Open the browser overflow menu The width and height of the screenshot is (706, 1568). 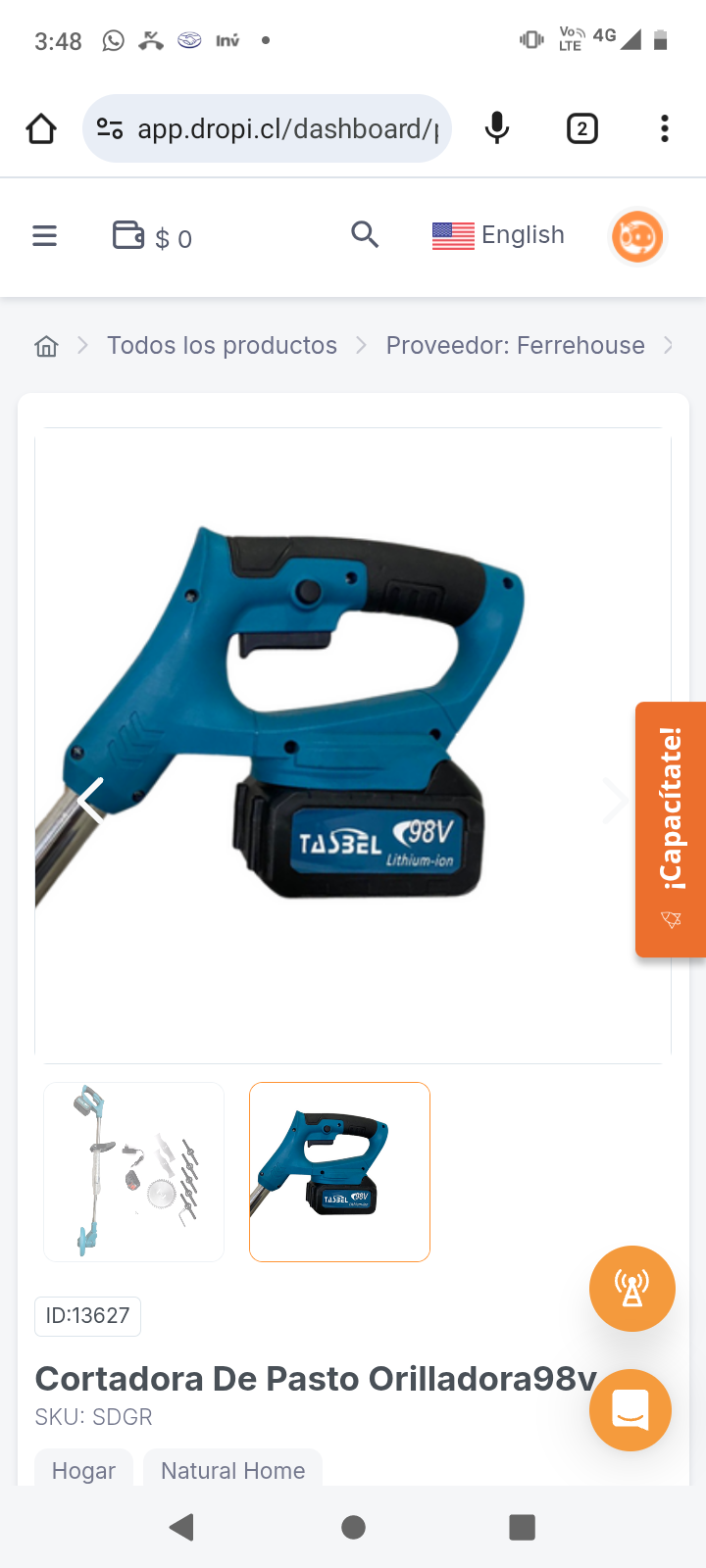point(665,128)
